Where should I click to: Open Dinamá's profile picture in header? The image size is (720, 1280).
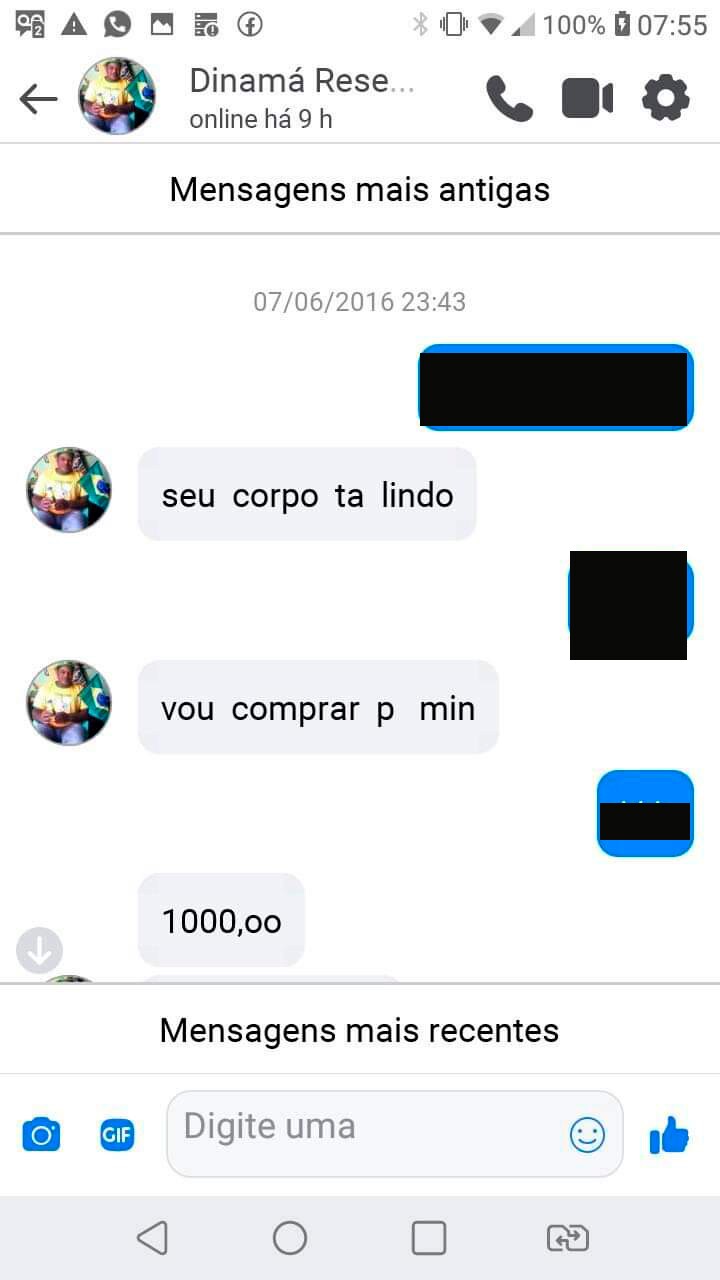click(117, 96)
